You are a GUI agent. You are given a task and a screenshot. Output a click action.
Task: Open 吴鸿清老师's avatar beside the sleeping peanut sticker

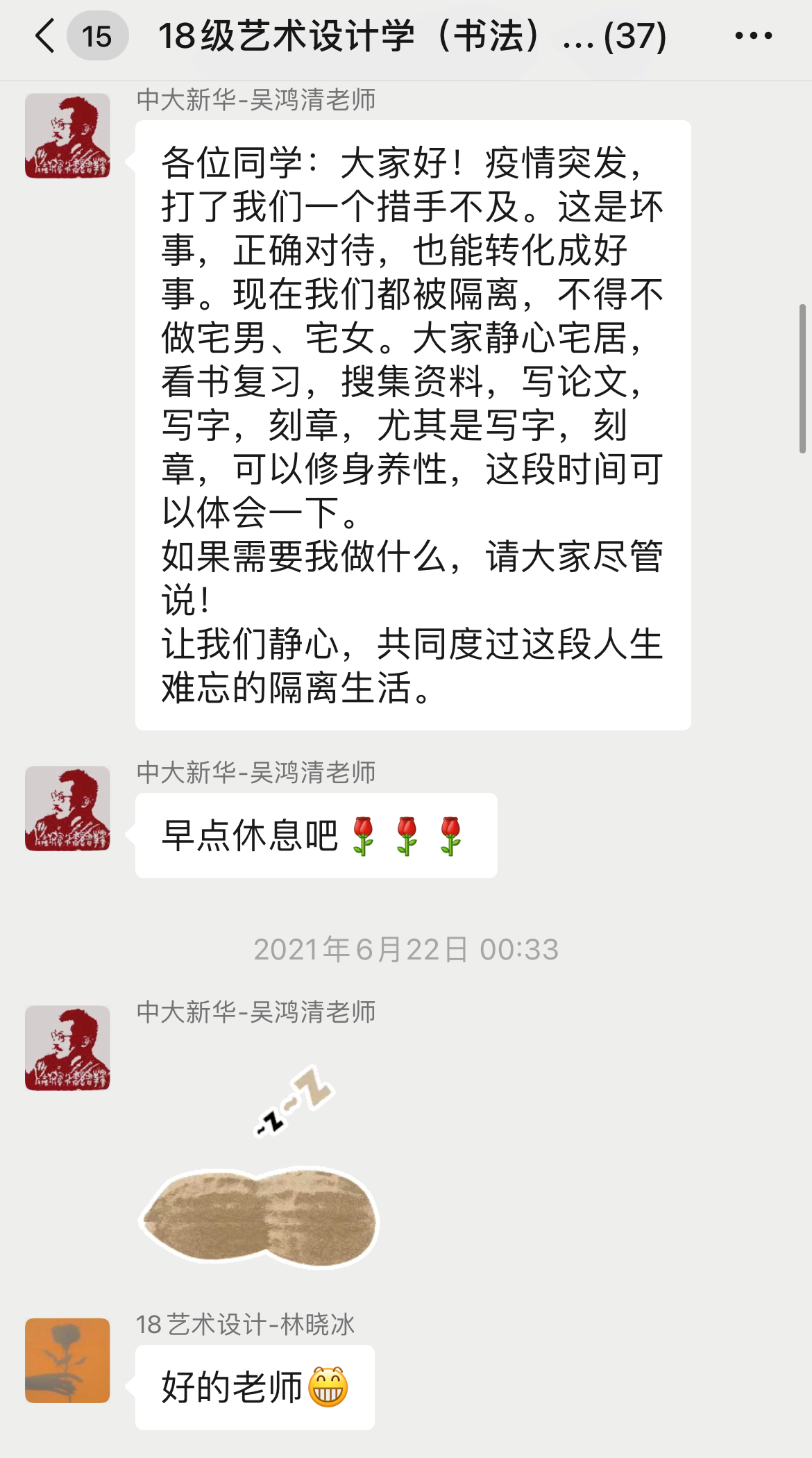tap(67, 1048)
